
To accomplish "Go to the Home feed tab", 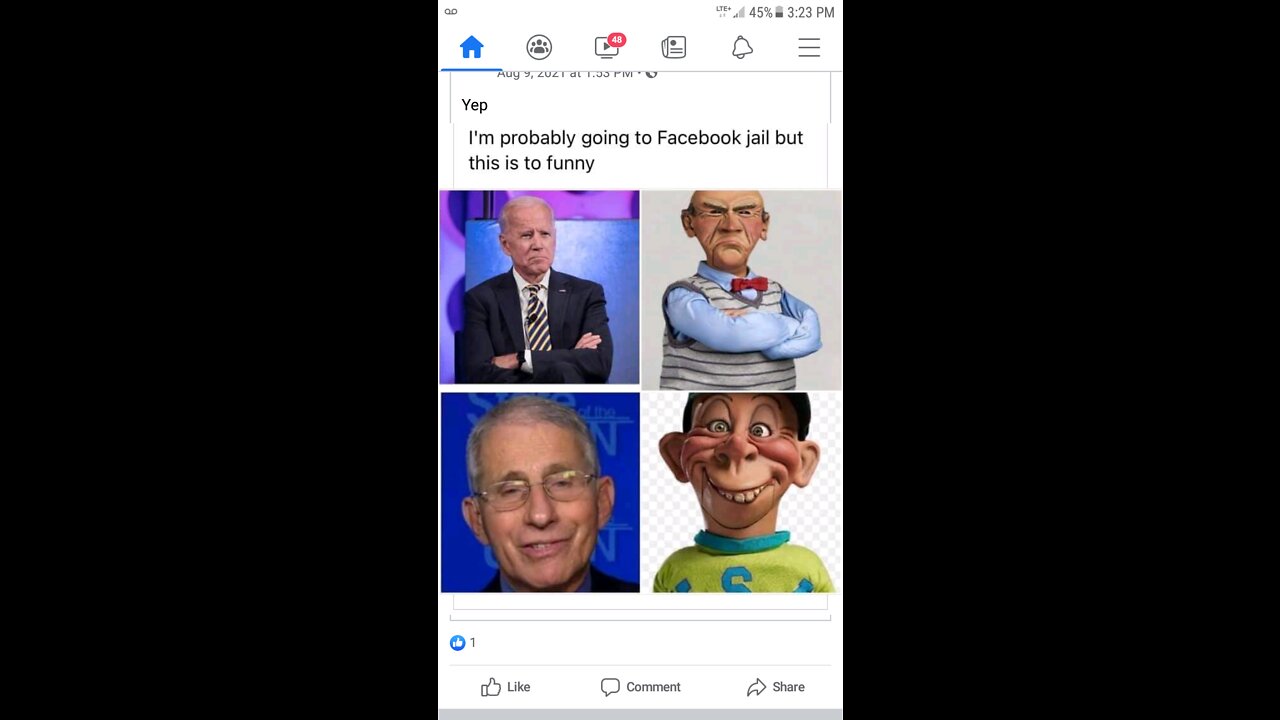I will 472,47.
